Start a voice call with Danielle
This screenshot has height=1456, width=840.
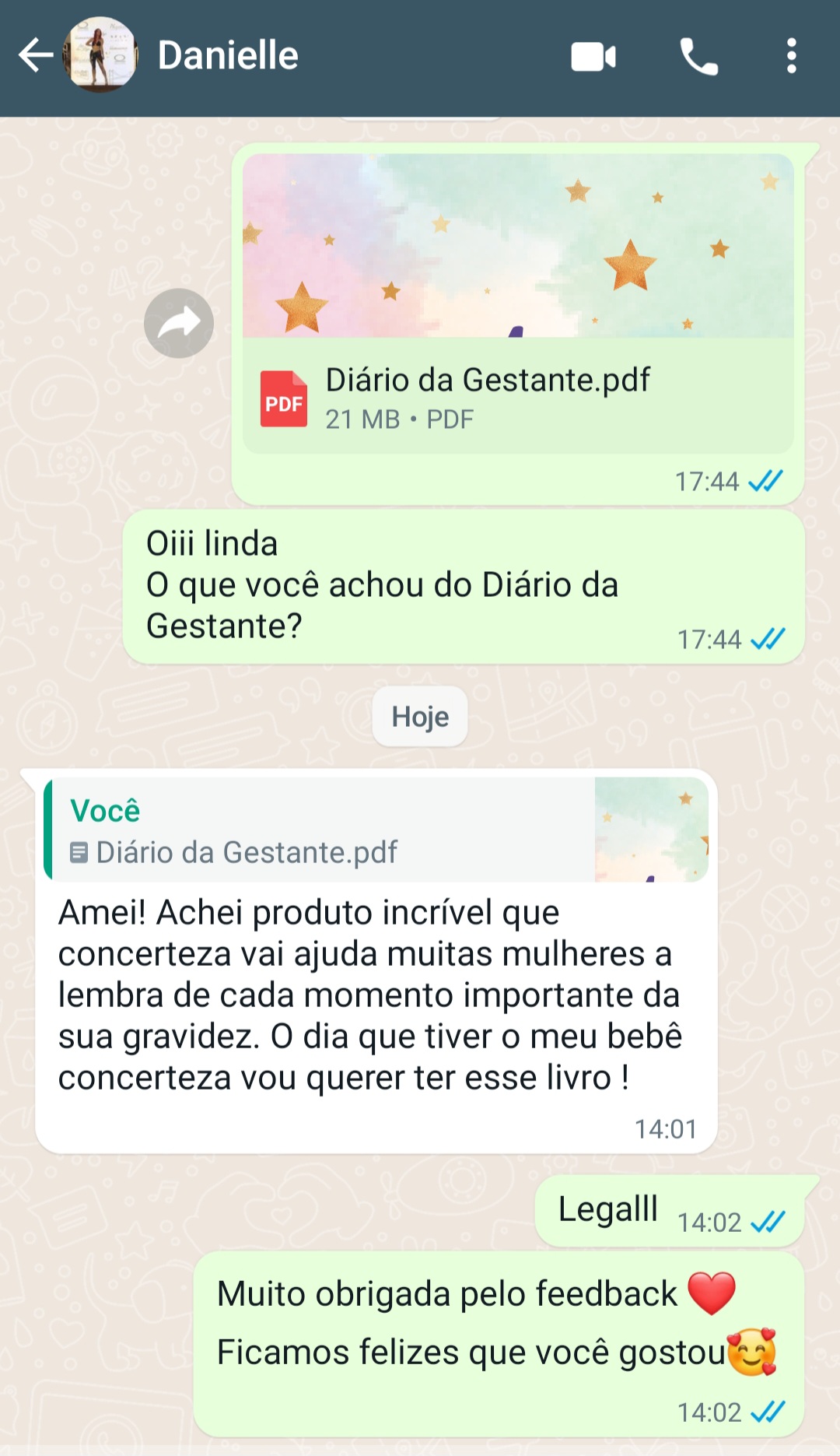(x=698, y=55)
